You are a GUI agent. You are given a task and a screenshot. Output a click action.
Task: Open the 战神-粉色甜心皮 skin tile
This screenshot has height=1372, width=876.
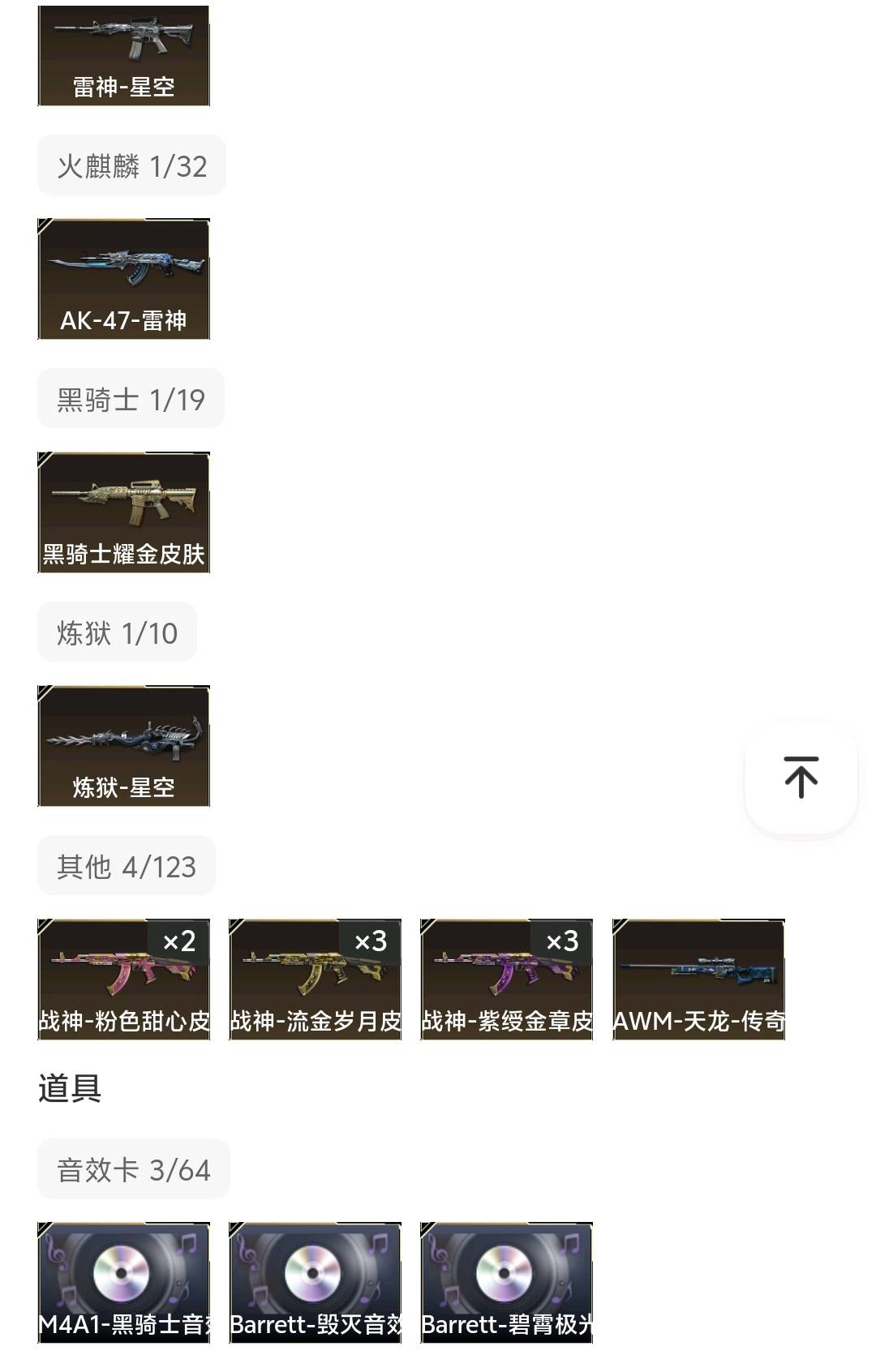(x=123, y=980)
